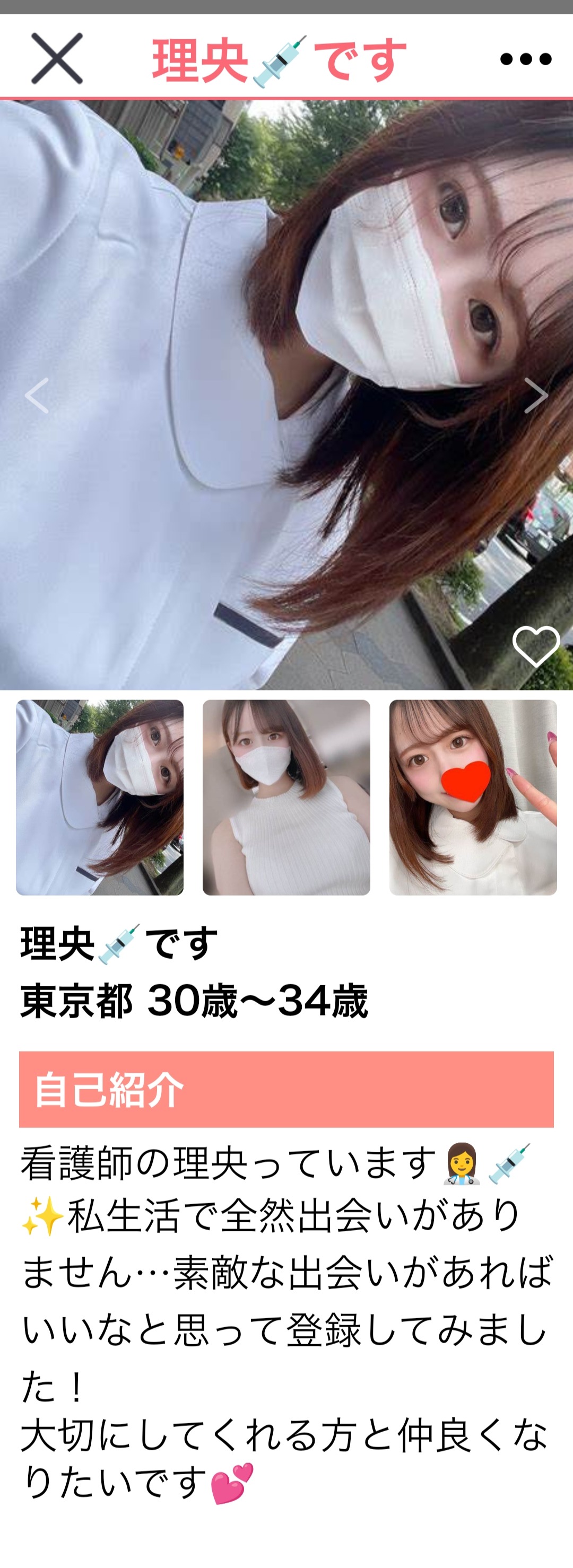This screenshot has height=1568, width=573.
Task: Close the profile with the X
Action: [x=57, y=58]
